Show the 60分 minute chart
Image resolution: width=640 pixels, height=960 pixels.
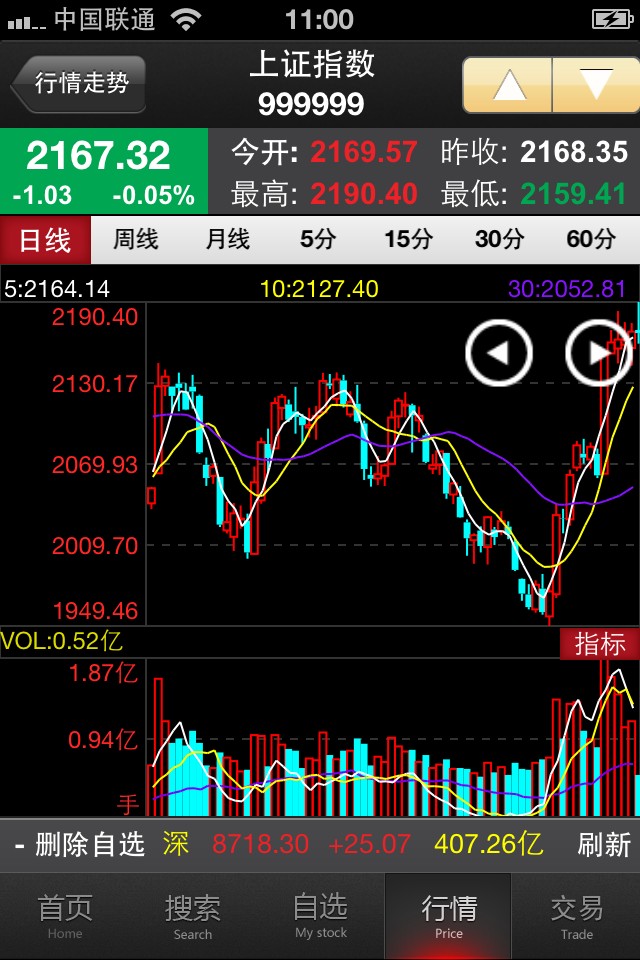point(591,240)
